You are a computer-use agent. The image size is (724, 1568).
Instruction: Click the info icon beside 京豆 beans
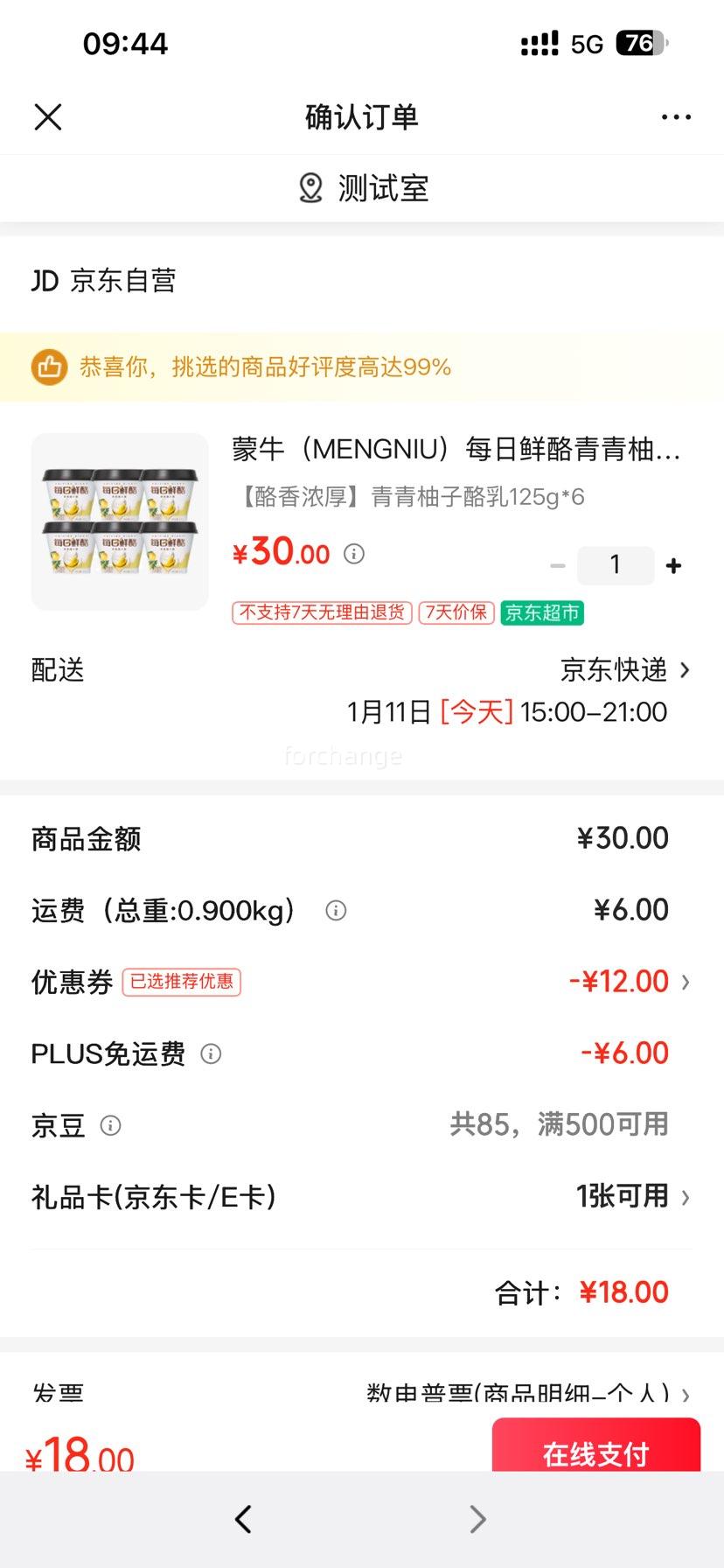[111, 1126]
